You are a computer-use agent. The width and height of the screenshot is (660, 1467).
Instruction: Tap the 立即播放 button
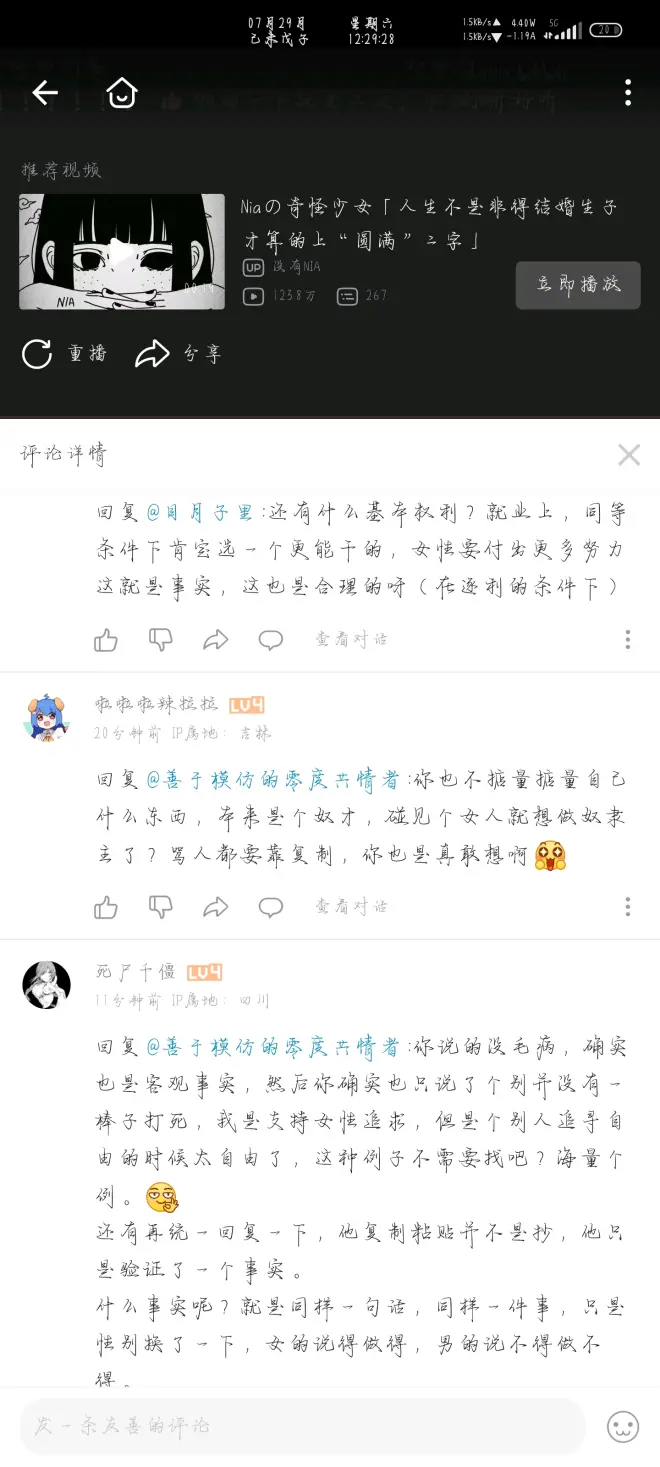click(578, 284)
